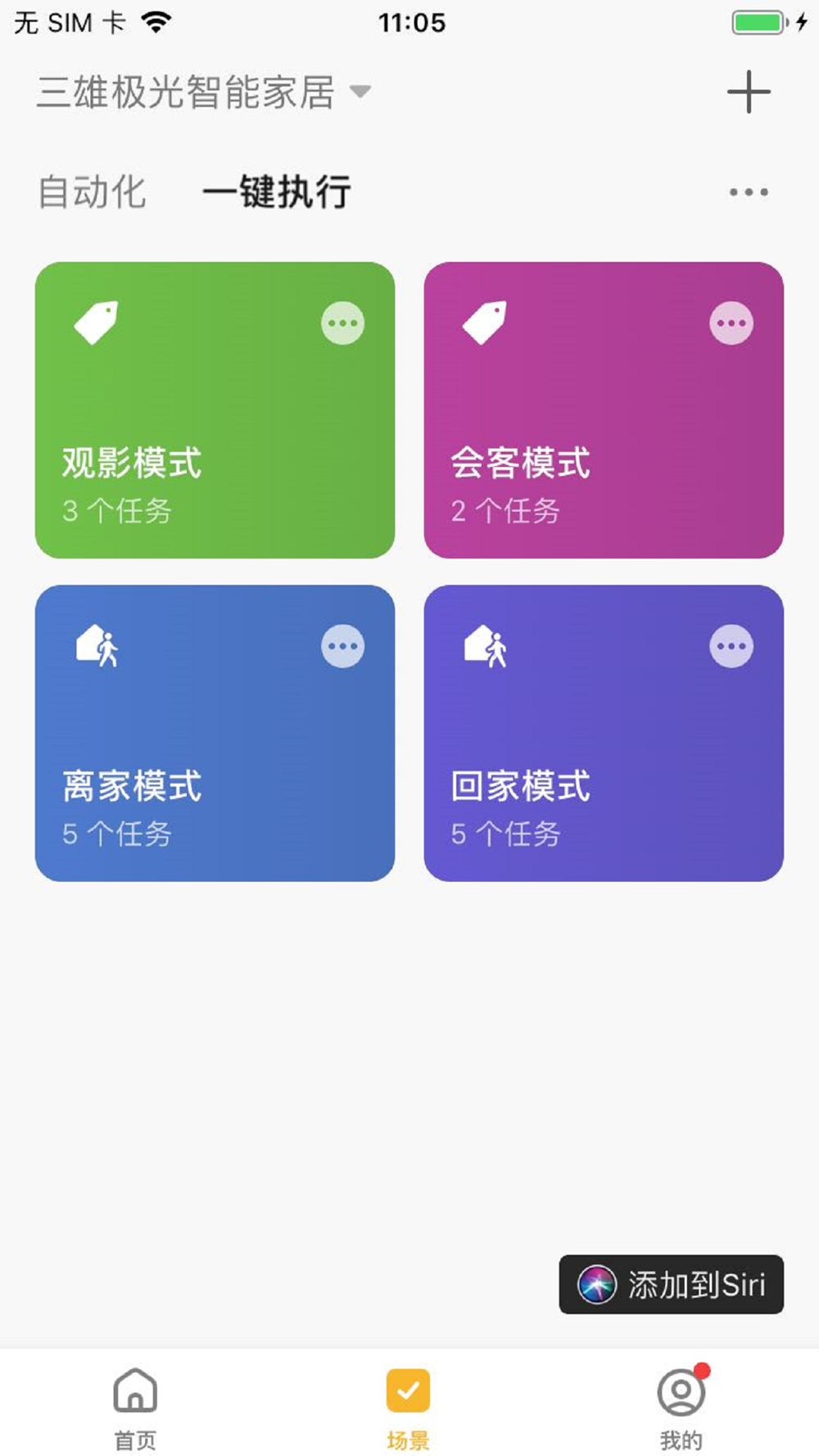Open options for 离家模式 card
Image resolution: width=819 pixels, height=1456 pixels.
(x=342, y=646)
